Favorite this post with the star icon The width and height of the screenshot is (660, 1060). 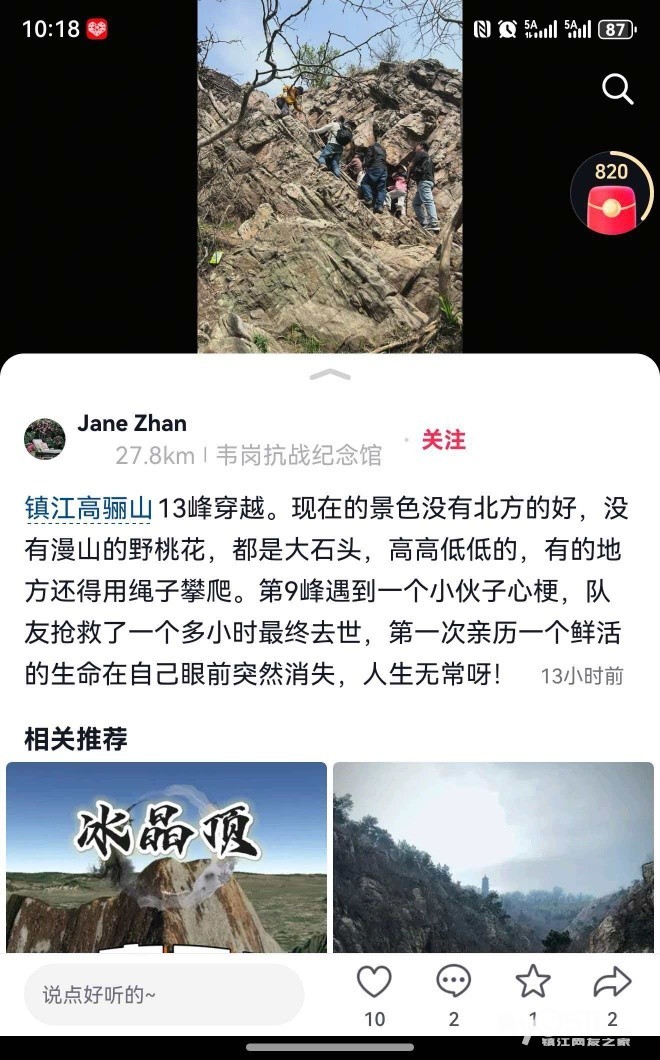[532, 983]
